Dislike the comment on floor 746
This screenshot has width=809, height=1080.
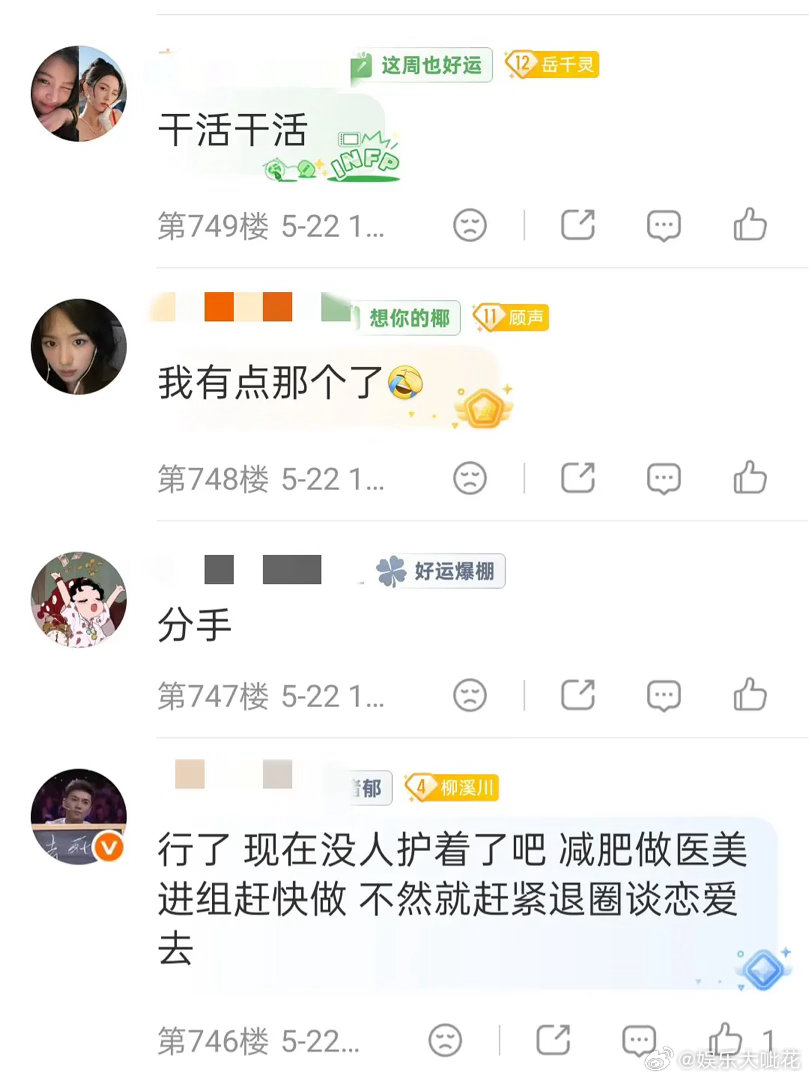(445, 1040)
